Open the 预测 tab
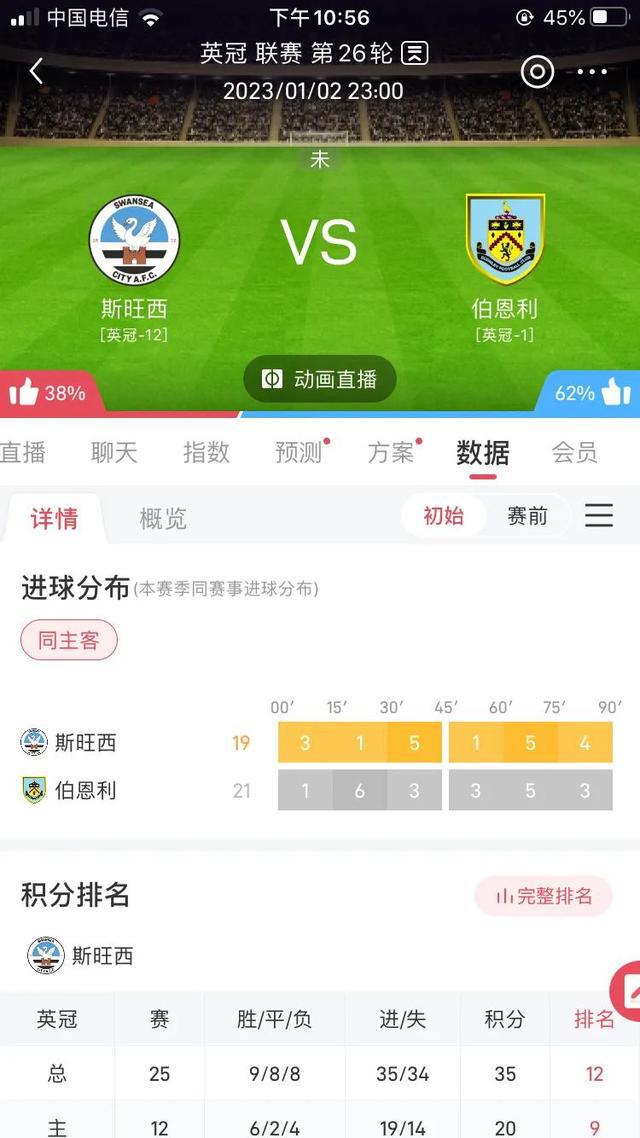The width and height of the screenshot is (640, 1138). coord(299,453)
